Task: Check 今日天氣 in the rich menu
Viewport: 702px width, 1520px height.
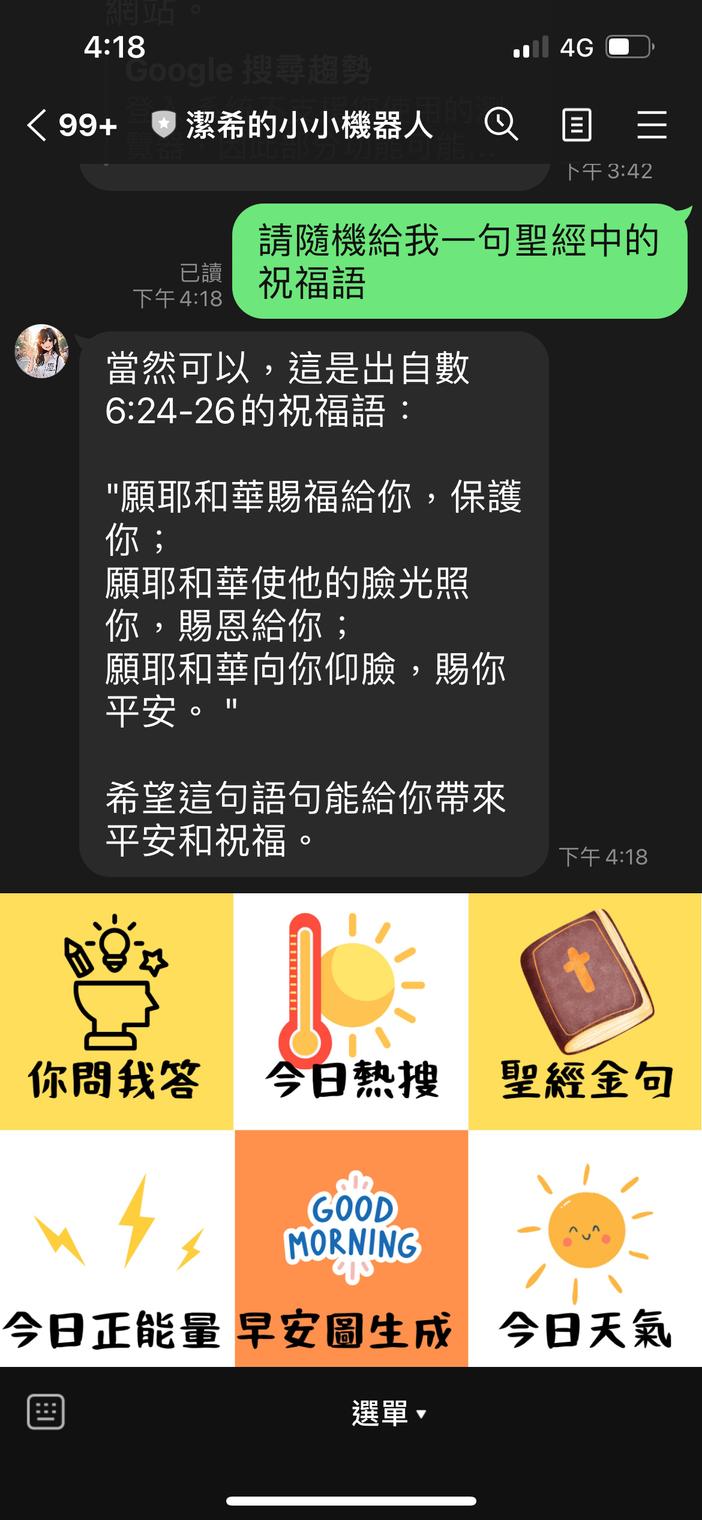Action: (x=586, y=1248)
